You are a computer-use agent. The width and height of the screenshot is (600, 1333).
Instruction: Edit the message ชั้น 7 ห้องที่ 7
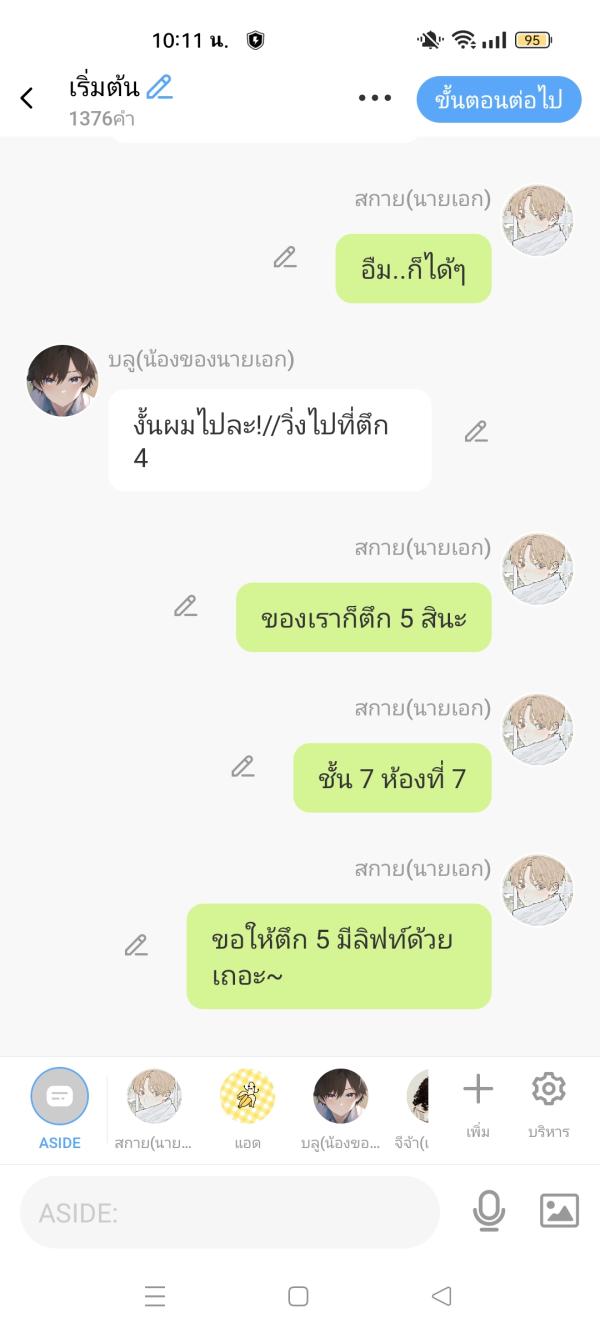click(243, 767)
